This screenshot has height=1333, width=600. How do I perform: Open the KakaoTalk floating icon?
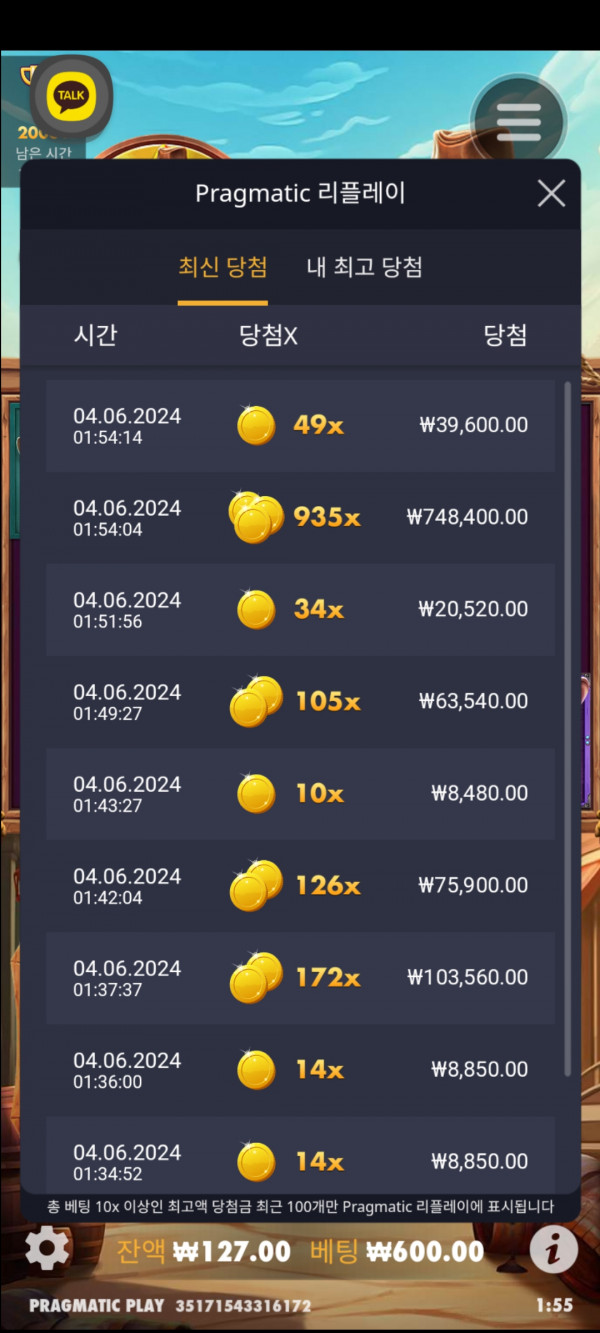72,97
